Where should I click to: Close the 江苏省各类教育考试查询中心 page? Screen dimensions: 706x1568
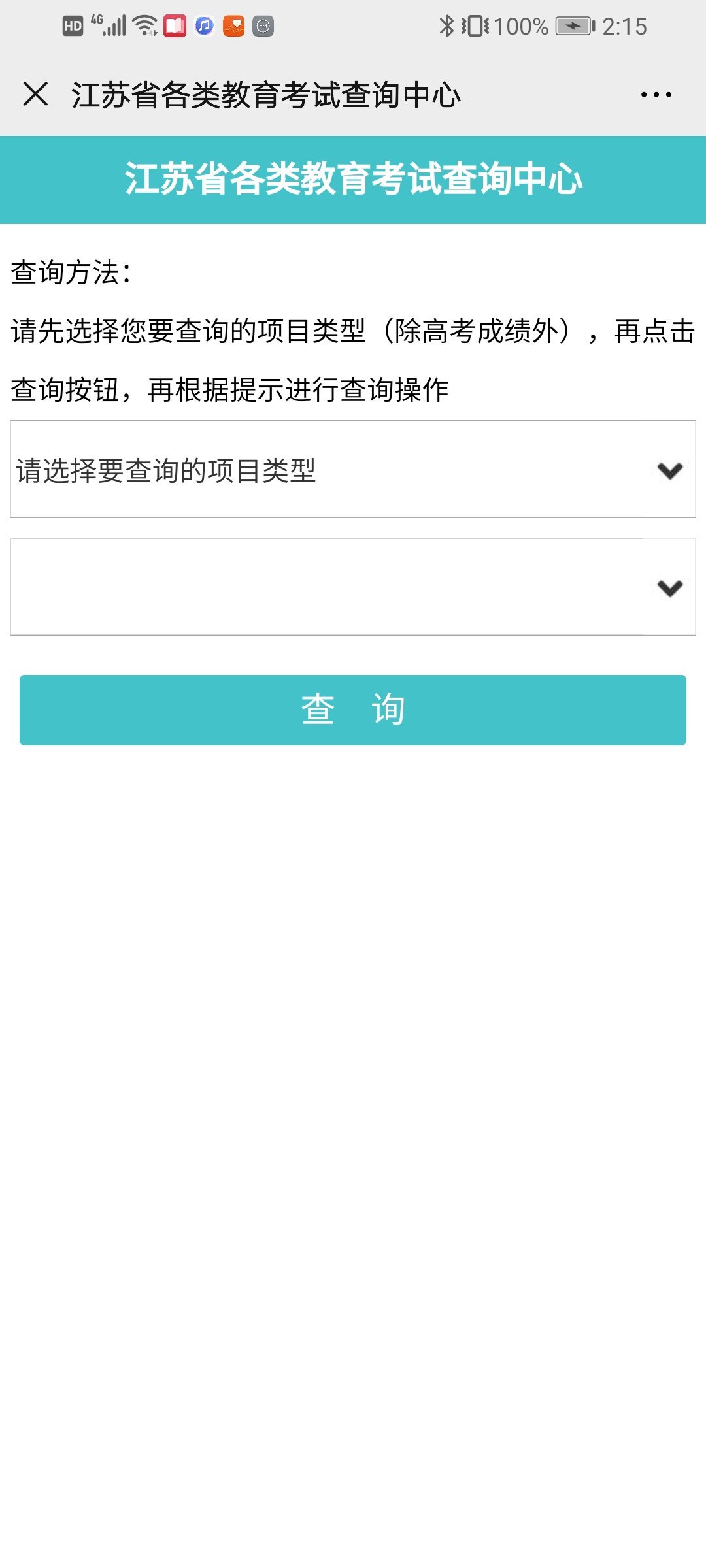(x=36, y=94)
